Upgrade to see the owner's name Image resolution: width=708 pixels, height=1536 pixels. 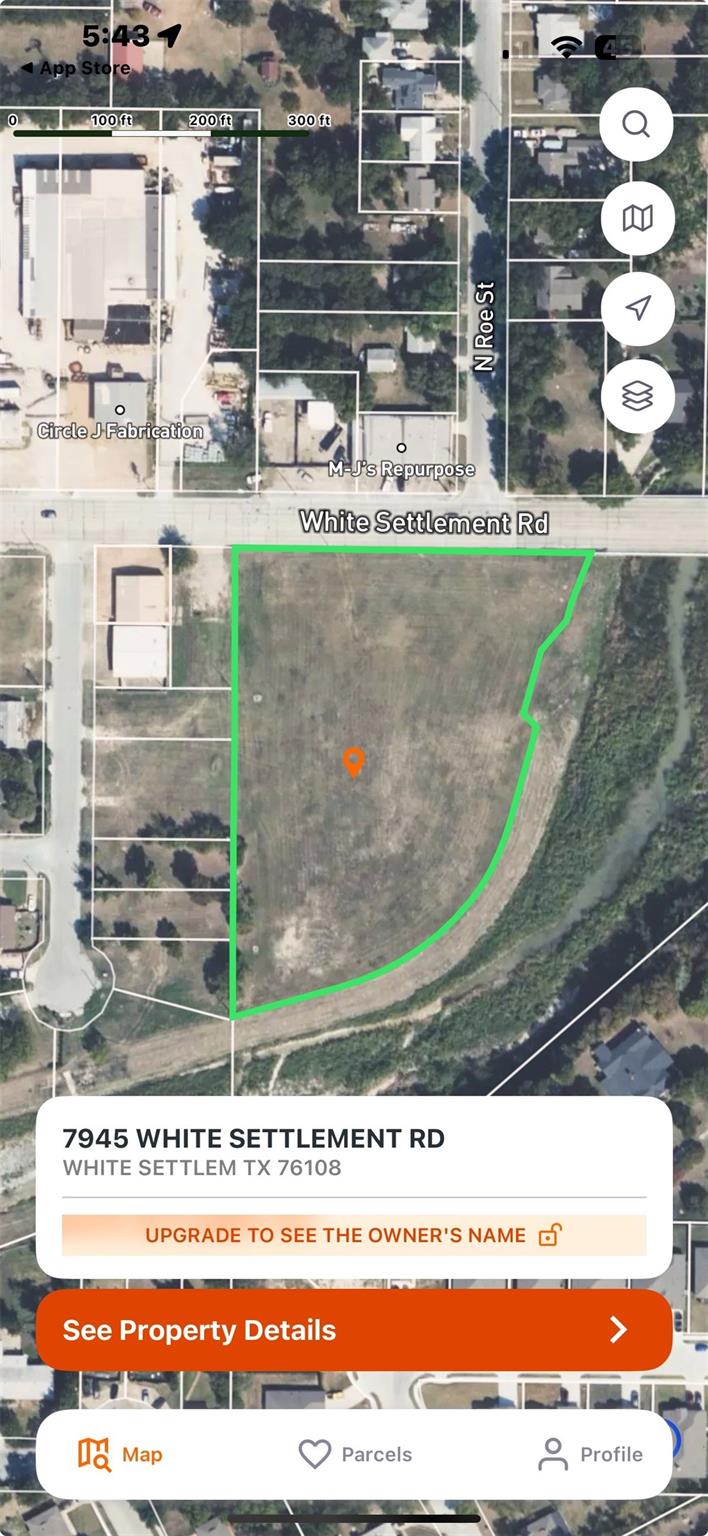click(x=353, y=1235)
